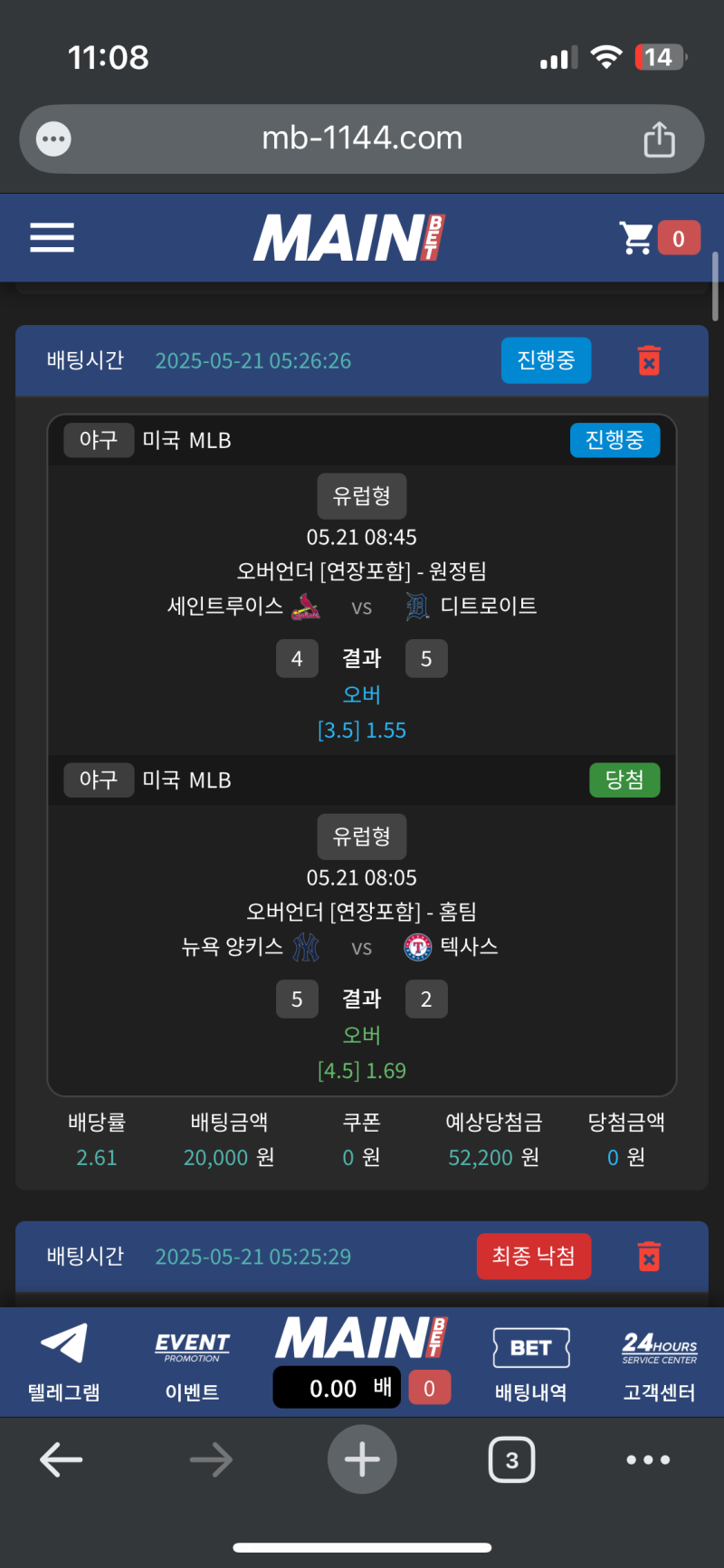Go back in the browser
This screenshot has width=724, height=1568.
[62, 1459]
